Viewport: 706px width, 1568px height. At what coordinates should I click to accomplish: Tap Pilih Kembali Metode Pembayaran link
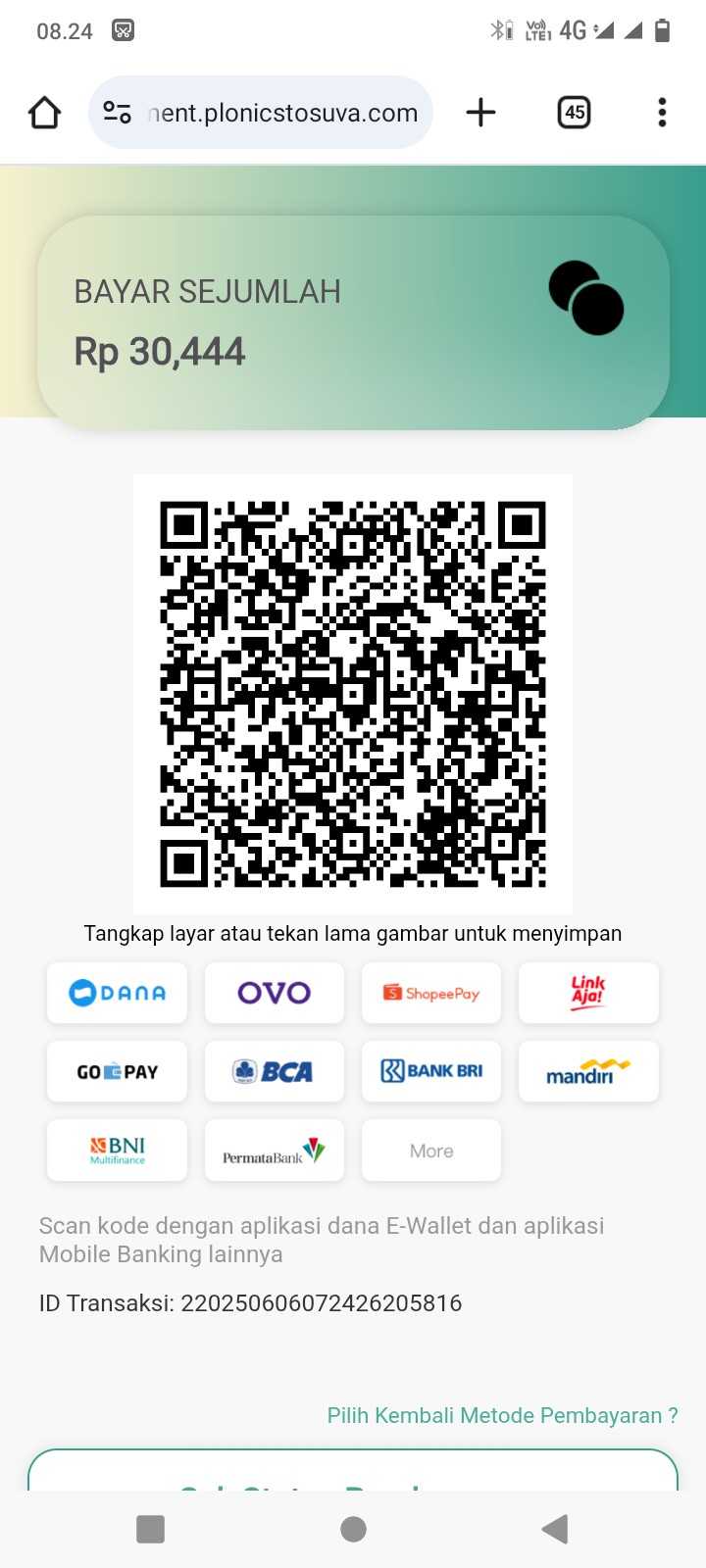(502, 1415)
